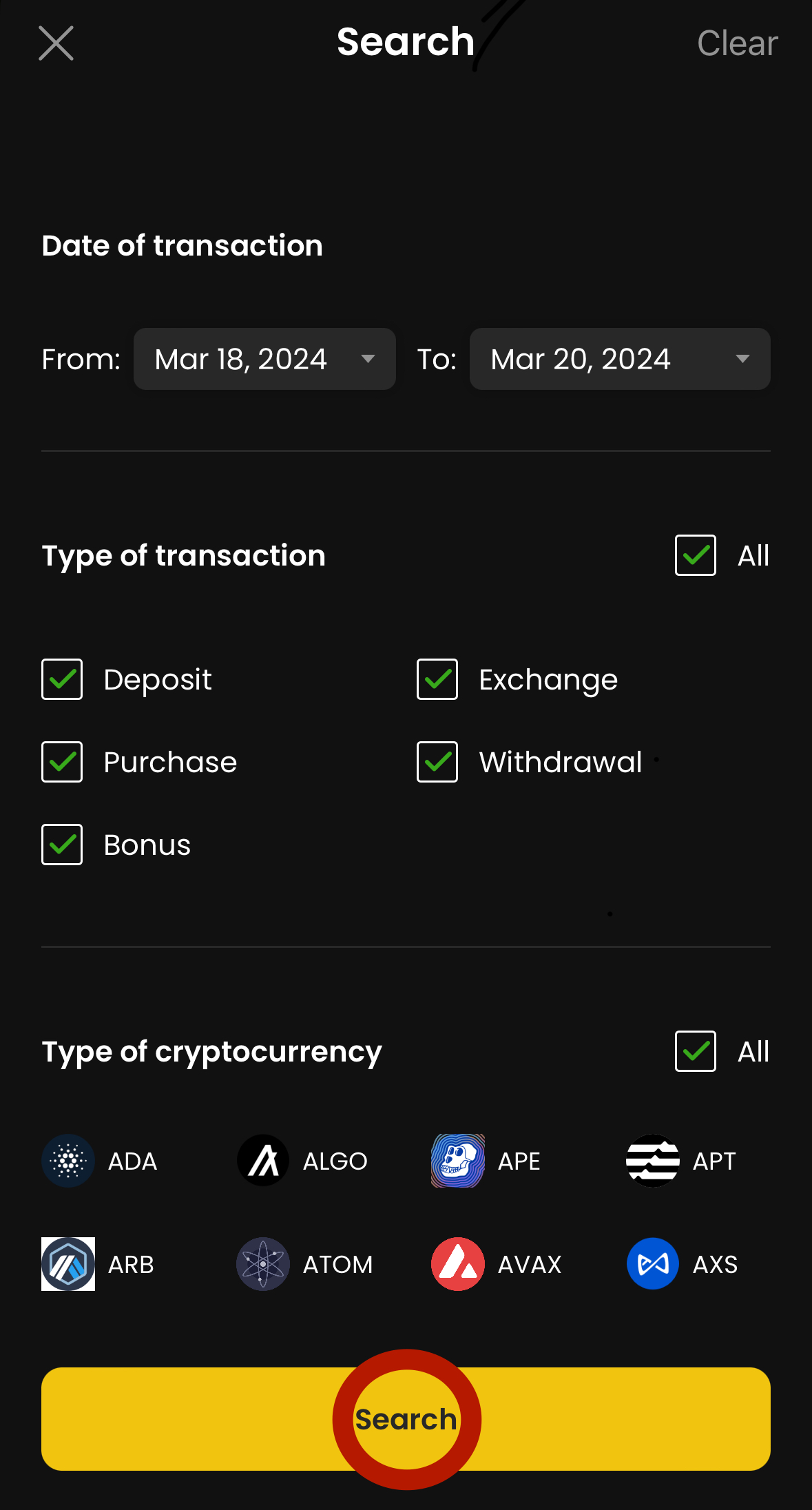Toggle the Bonus checkbox
812x1510 pixels.
pos(62,845)
